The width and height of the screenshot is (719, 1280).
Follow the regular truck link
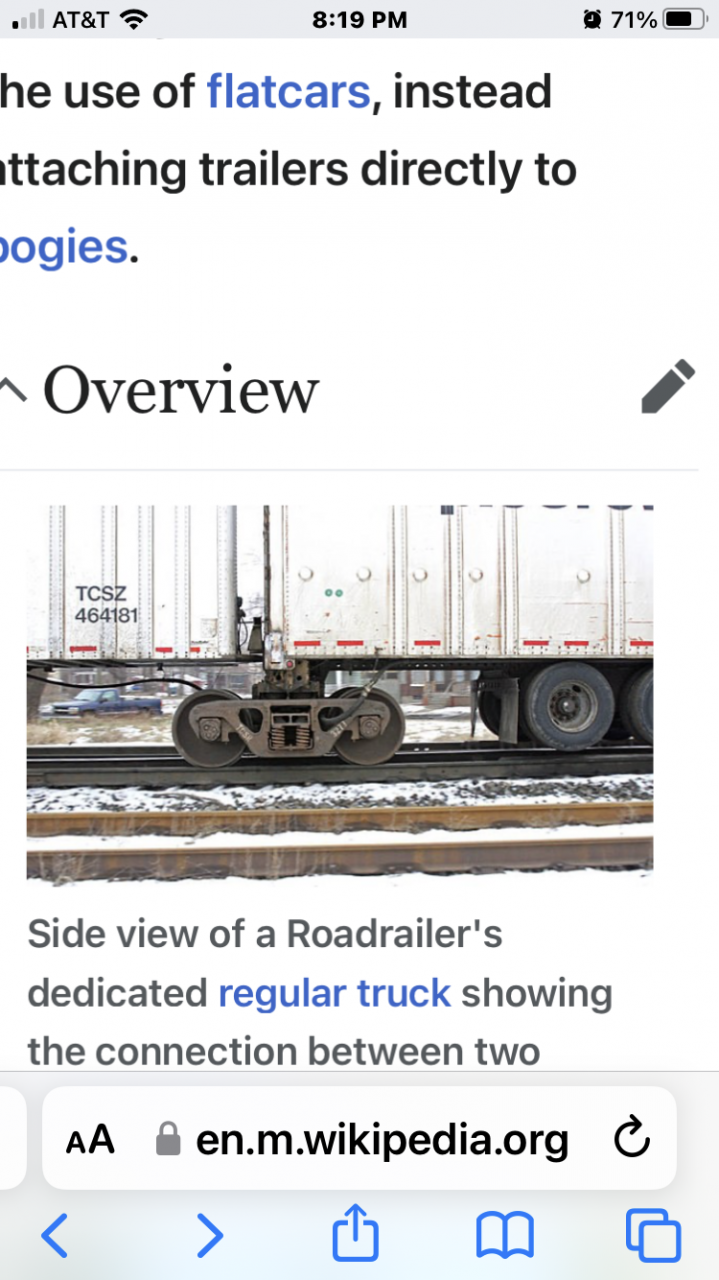coord(334,993)
